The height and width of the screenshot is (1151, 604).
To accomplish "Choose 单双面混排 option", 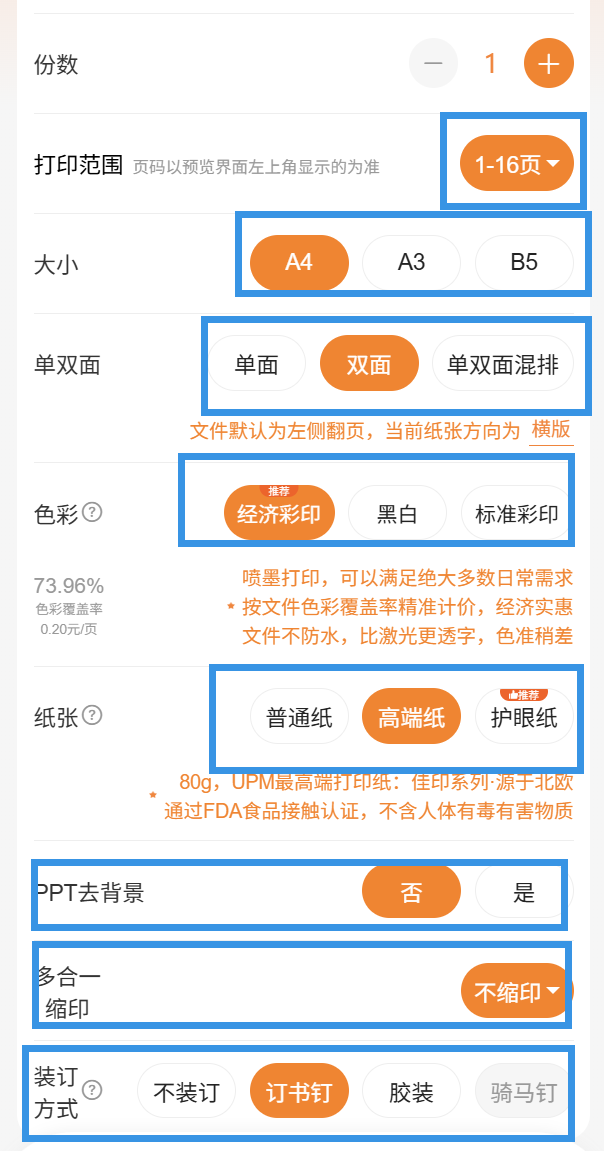I will (503, 365).
